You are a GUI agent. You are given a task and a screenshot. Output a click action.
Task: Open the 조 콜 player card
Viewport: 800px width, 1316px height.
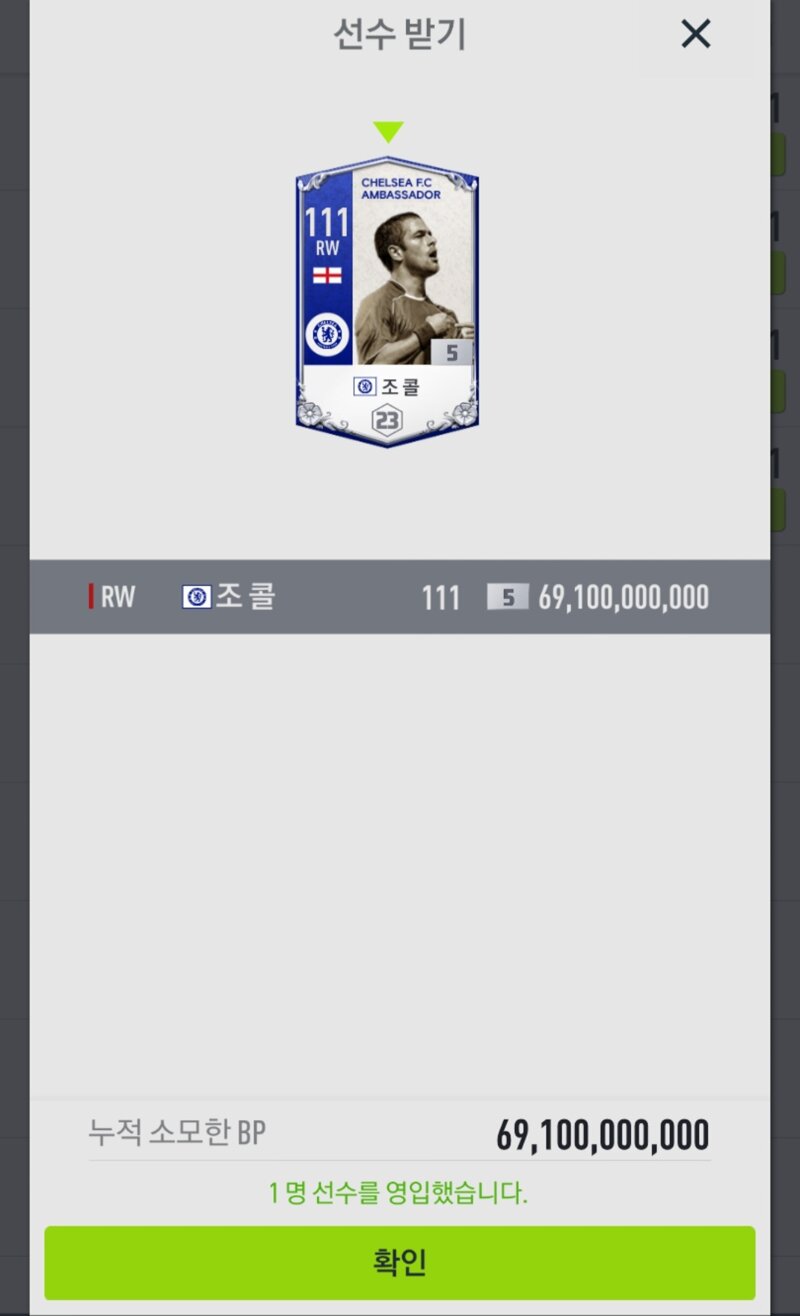pyautogui.click(x=387, y=302)
